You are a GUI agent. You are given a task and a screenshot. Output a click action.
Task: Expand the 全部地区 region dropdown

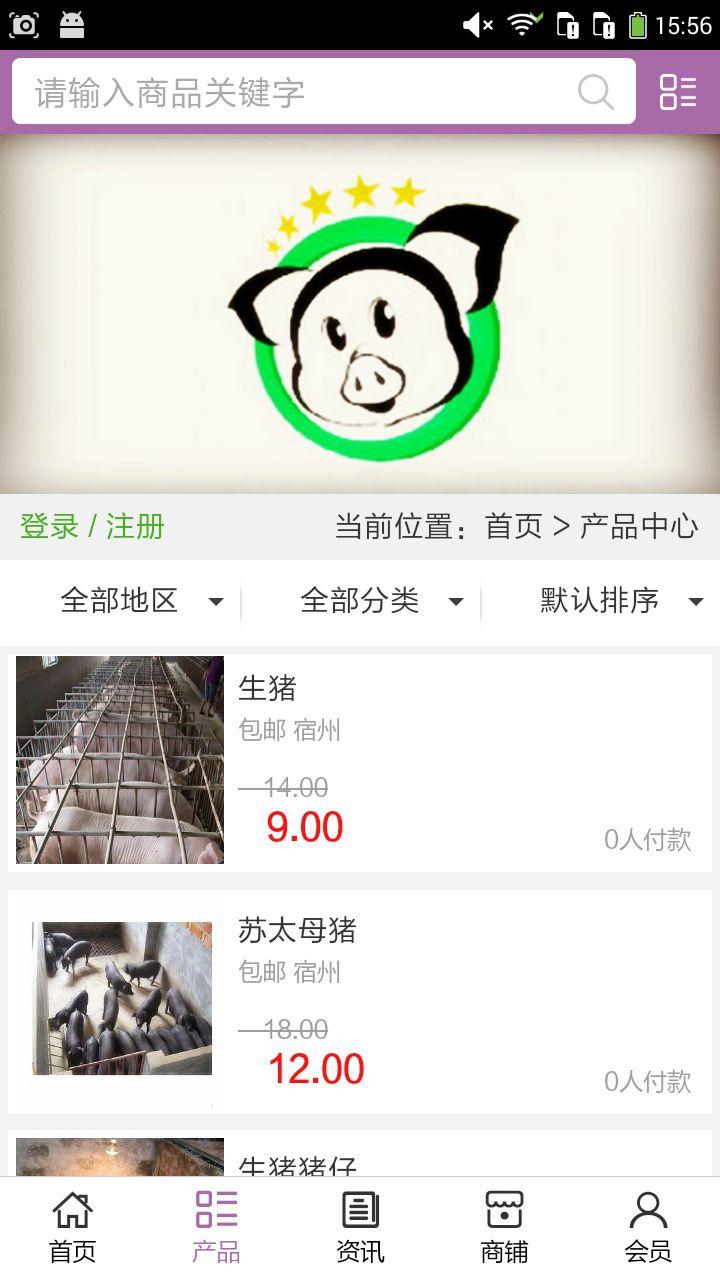click(140, 601)
